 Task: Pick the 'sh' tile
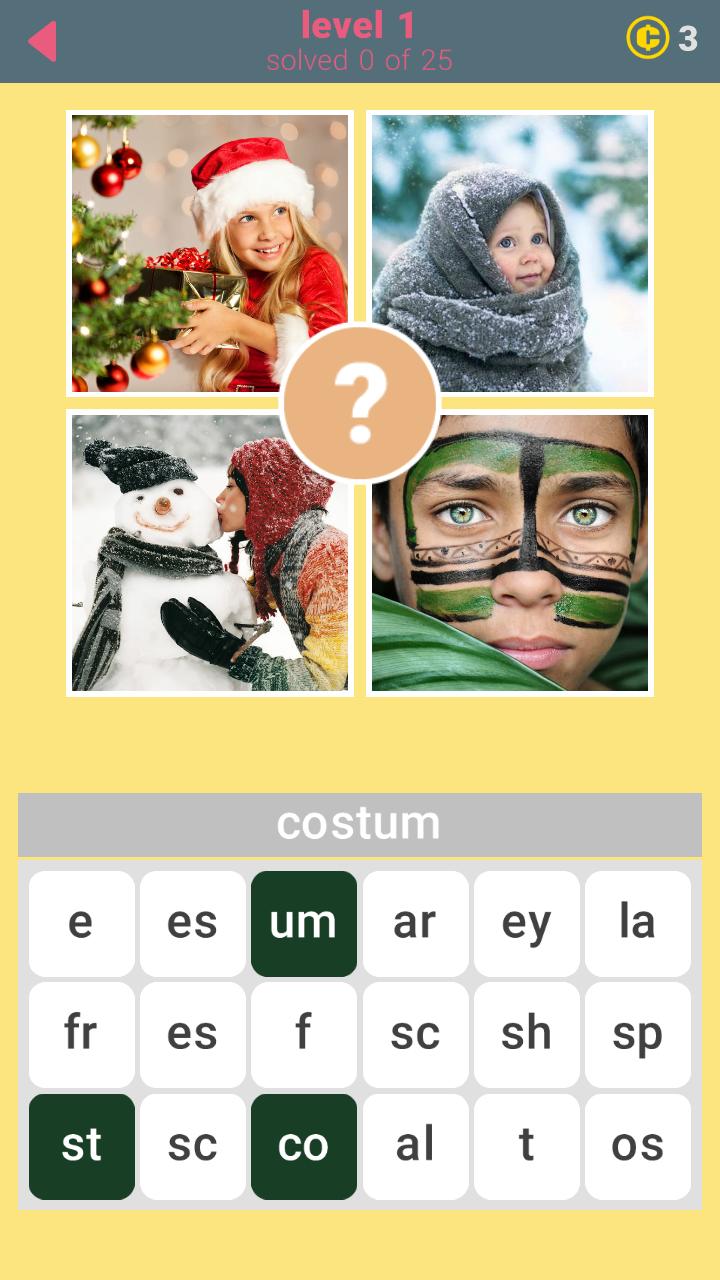tap(526, 1035)
